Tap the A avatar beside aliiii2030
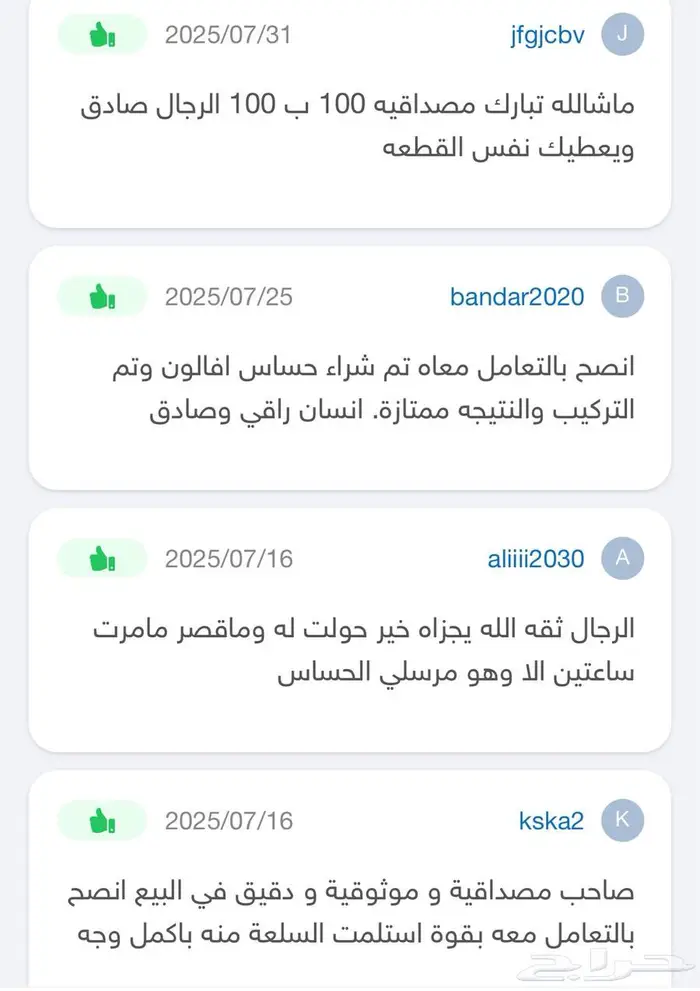This screenshot has height=991, width=700. (x=622, y=558)
